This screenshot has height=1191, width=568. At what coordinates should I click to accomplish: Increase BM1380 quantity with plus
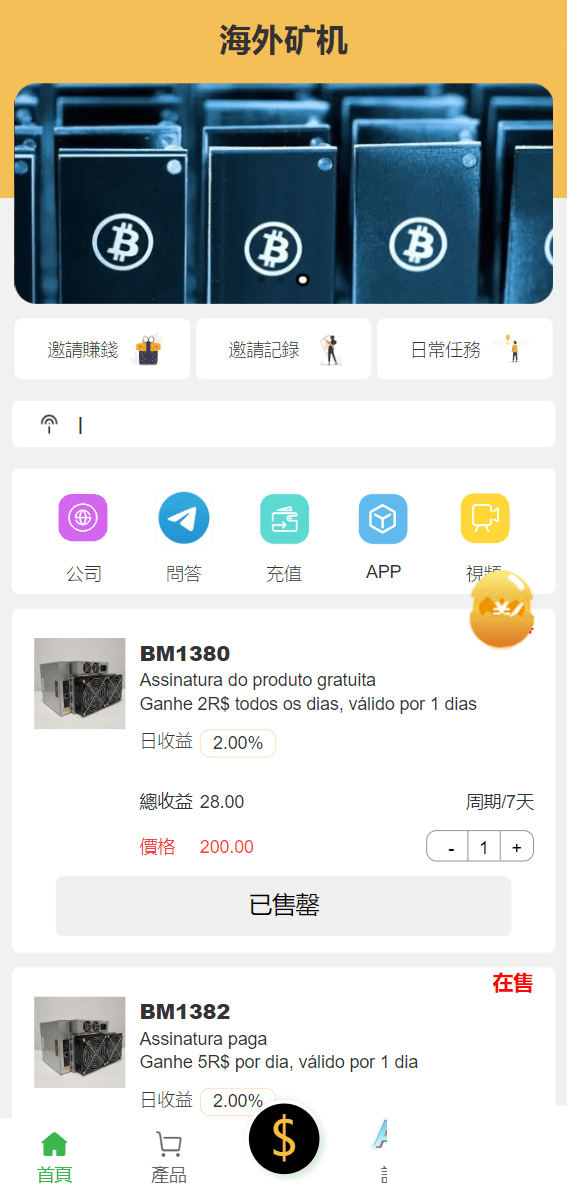(517, 847)
